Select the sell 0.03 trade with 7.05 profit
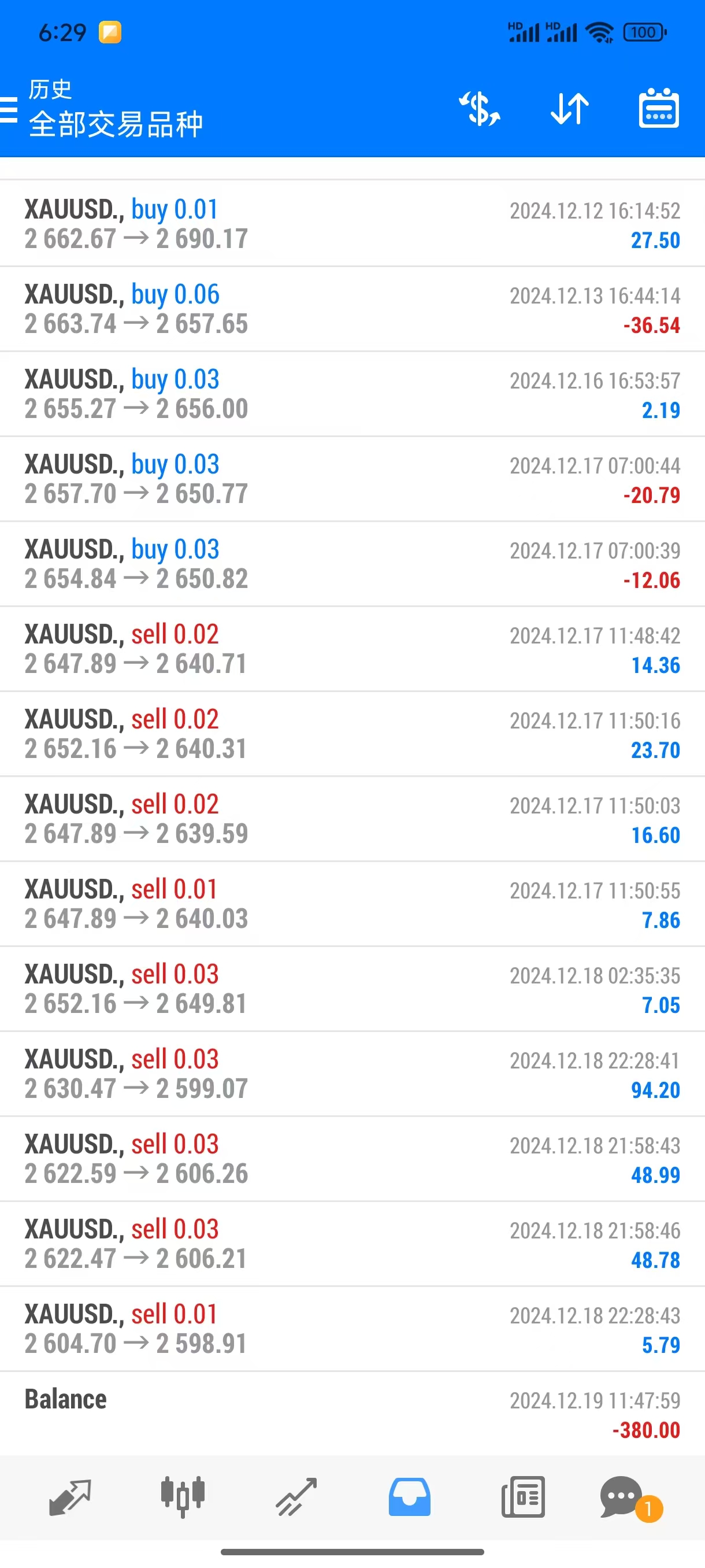 (352, 989)
